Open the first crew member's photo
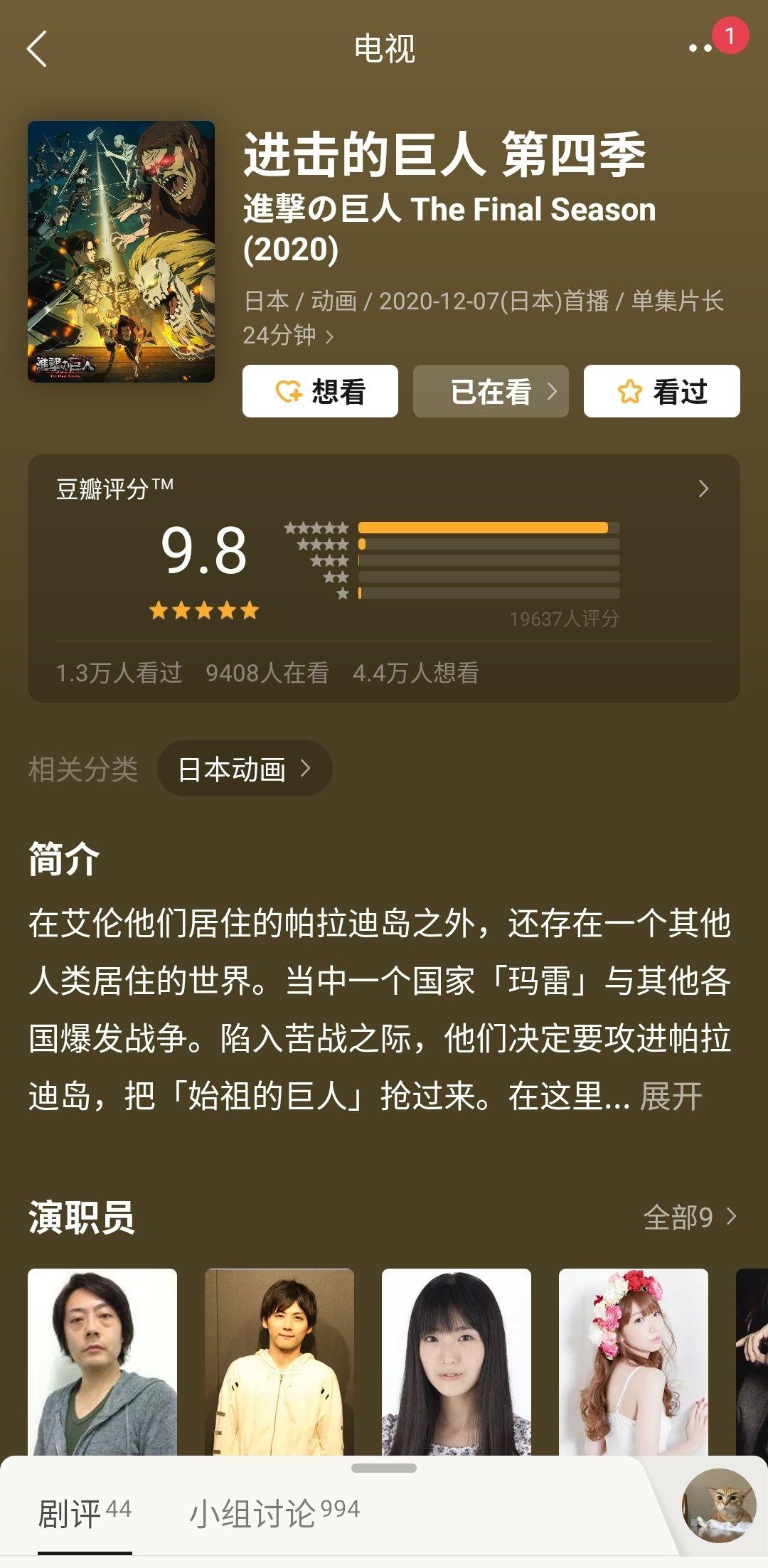 (x=102, y=1362)
